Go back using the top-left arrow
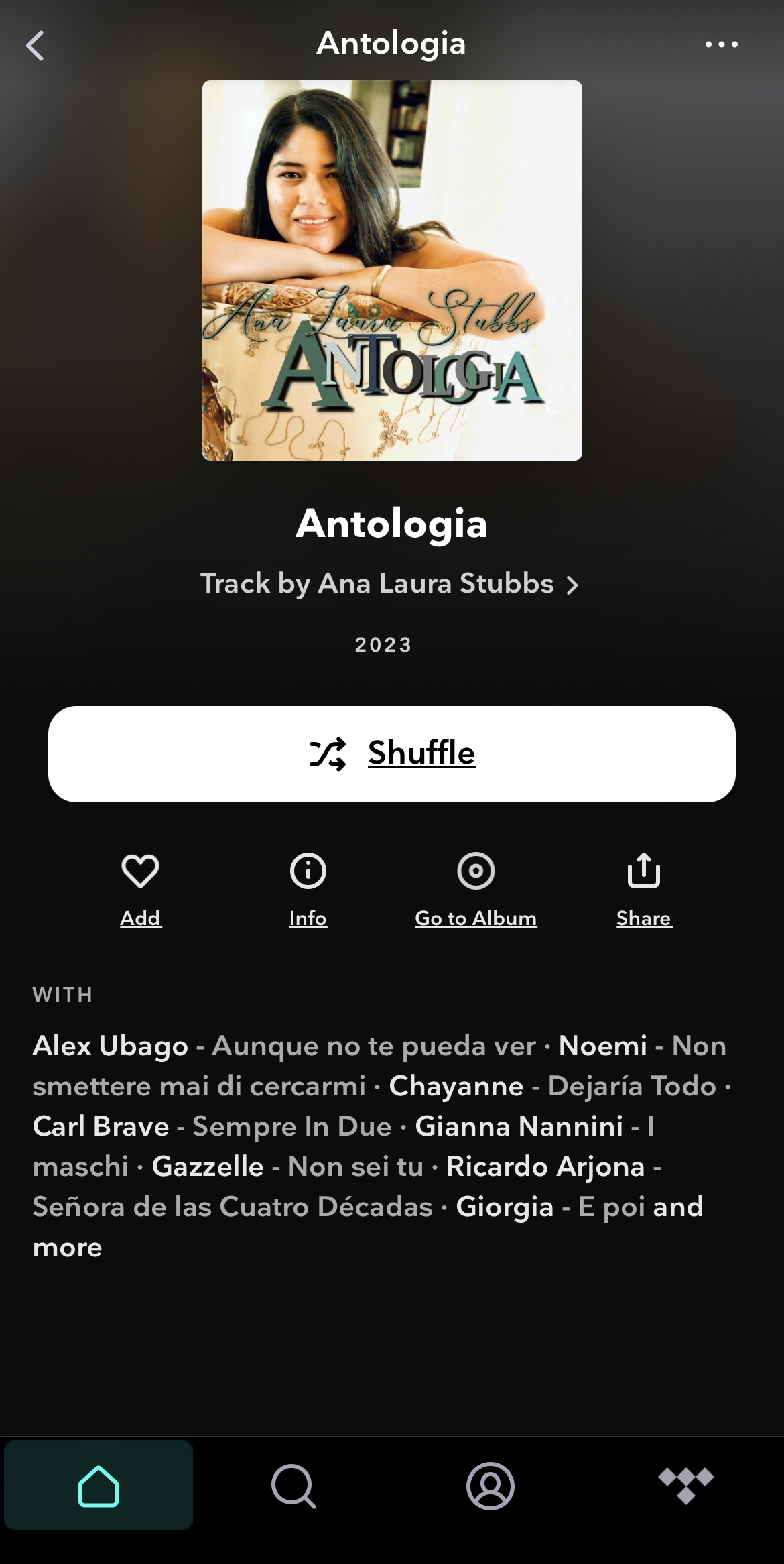Screen dimensions: 784x1564 [35, 46]
